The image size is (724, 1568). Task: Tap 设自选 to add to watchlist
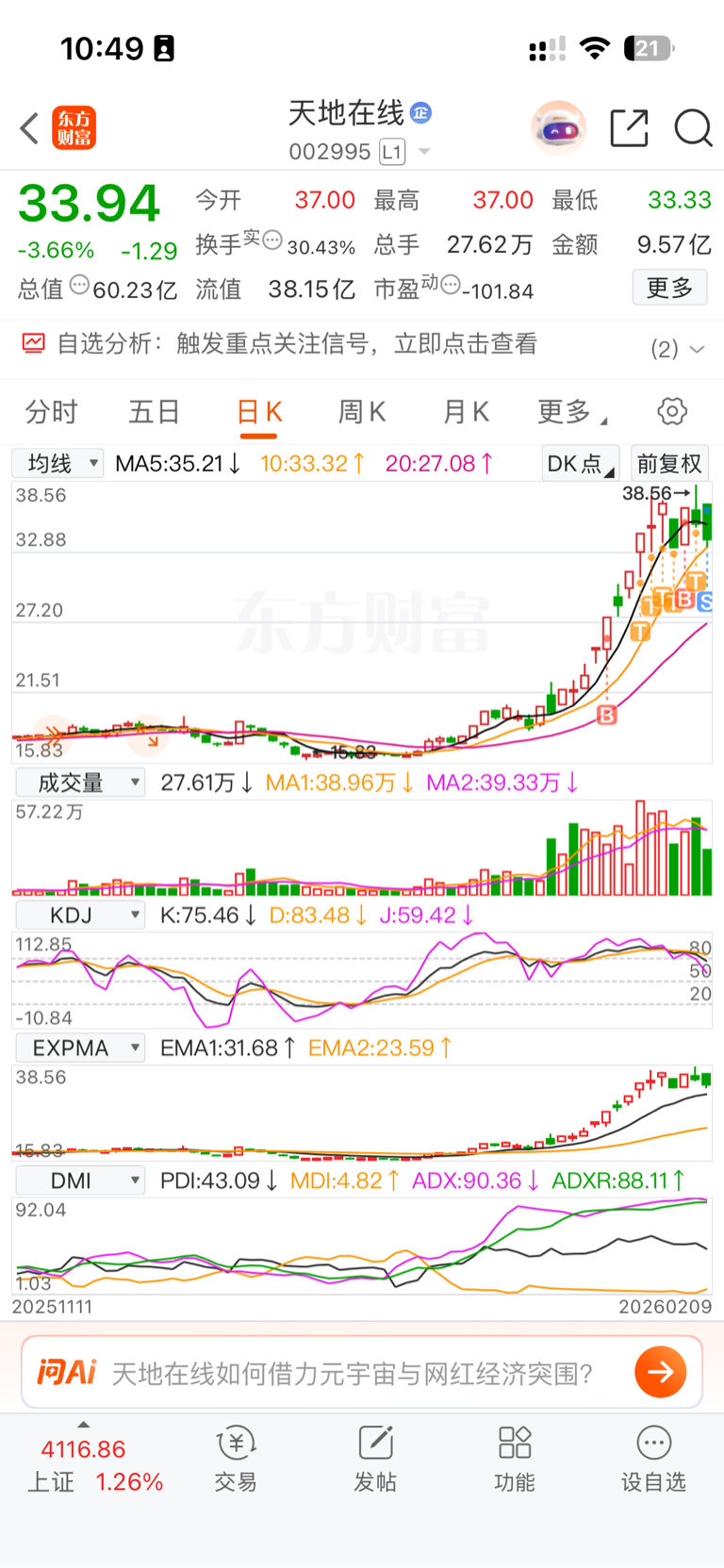653,1459
